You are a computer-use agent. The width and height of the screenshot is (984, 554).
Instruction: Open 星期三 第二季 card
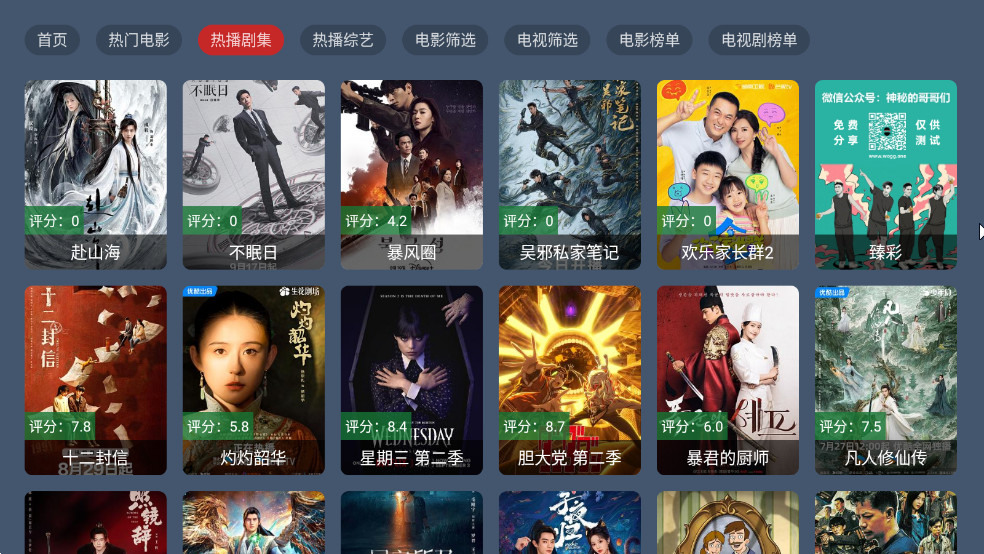412,380
